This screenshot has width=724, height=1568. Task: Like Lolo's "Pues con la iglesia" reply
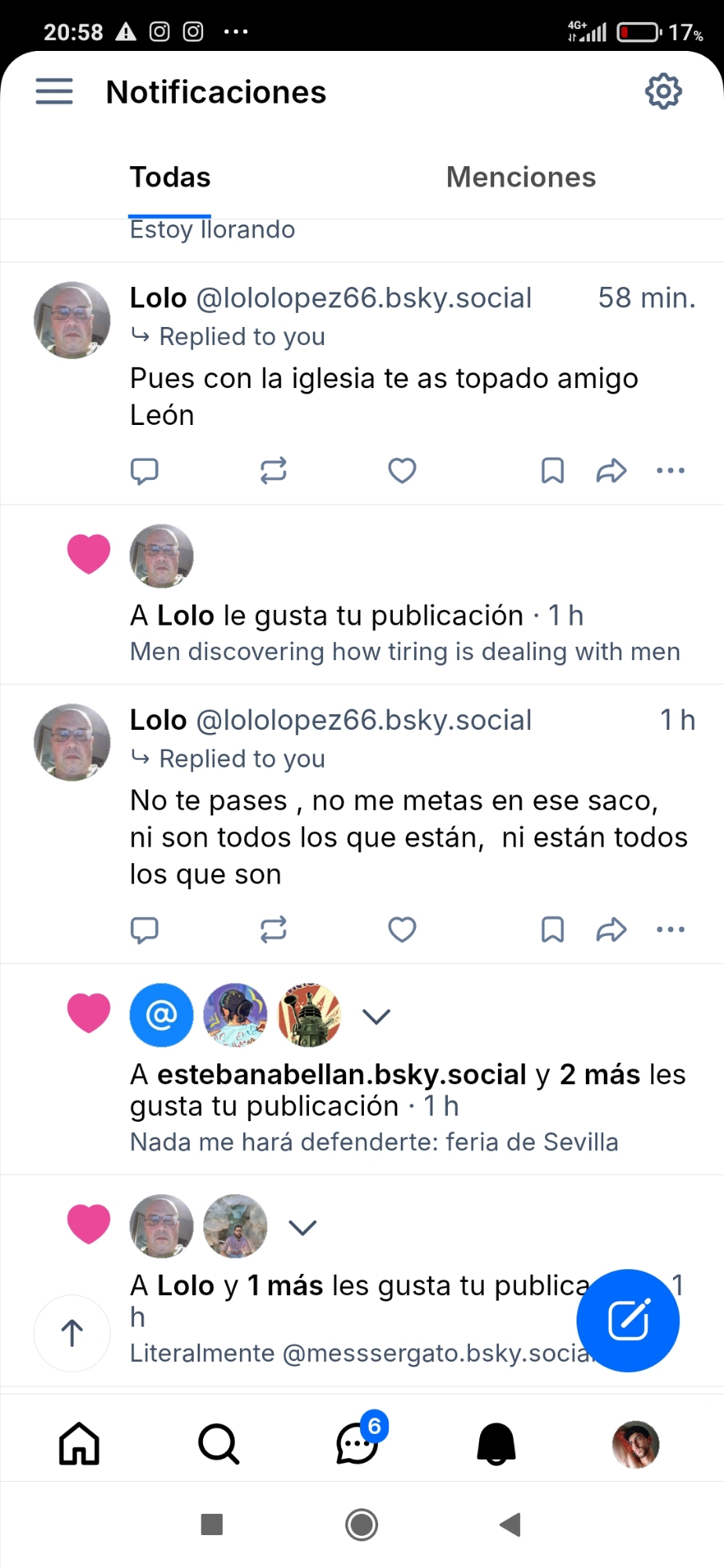pos(402,470)
